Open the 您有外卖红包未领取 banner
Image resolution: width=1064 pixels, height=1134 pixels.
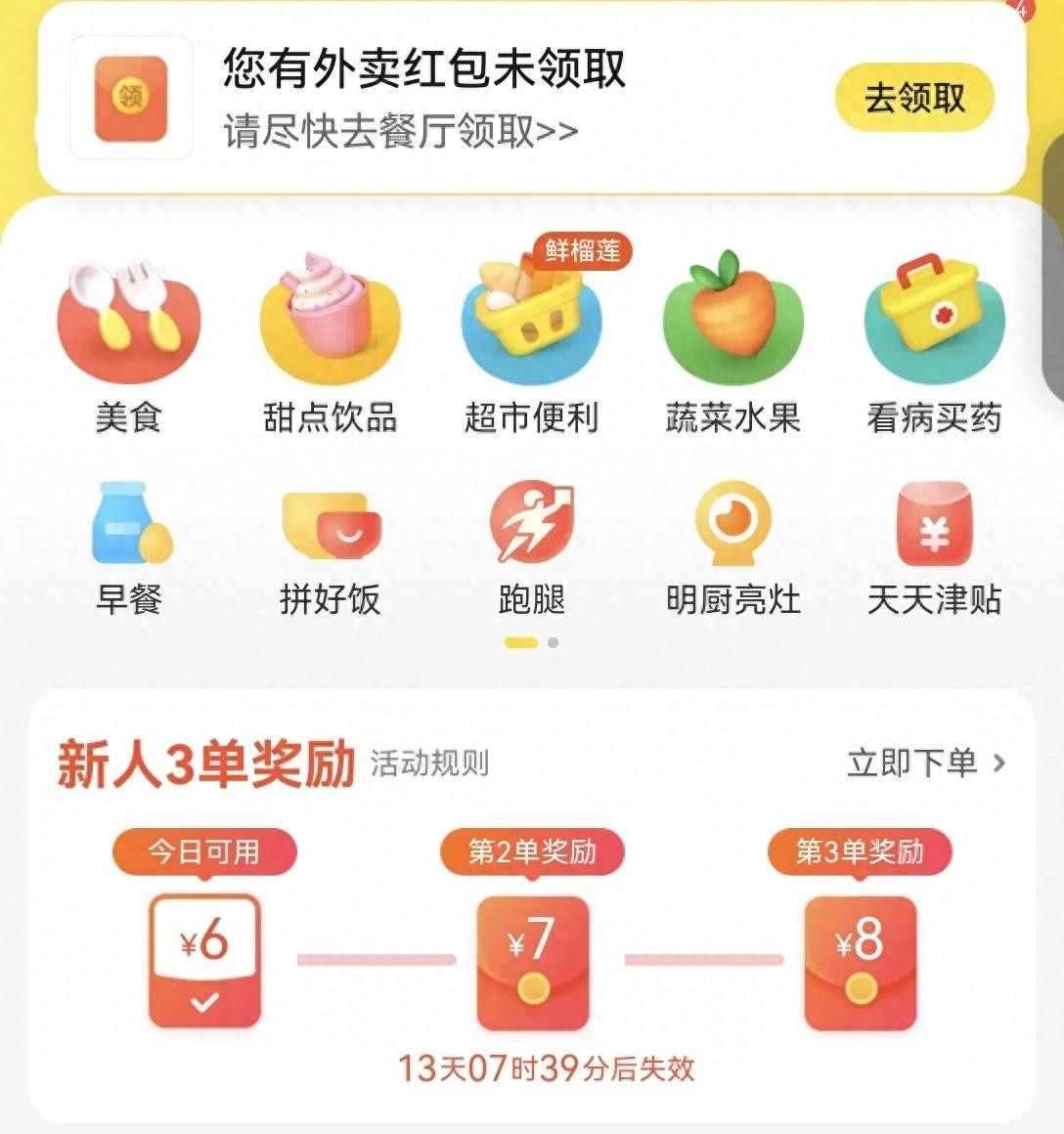[x=424, y=98]
